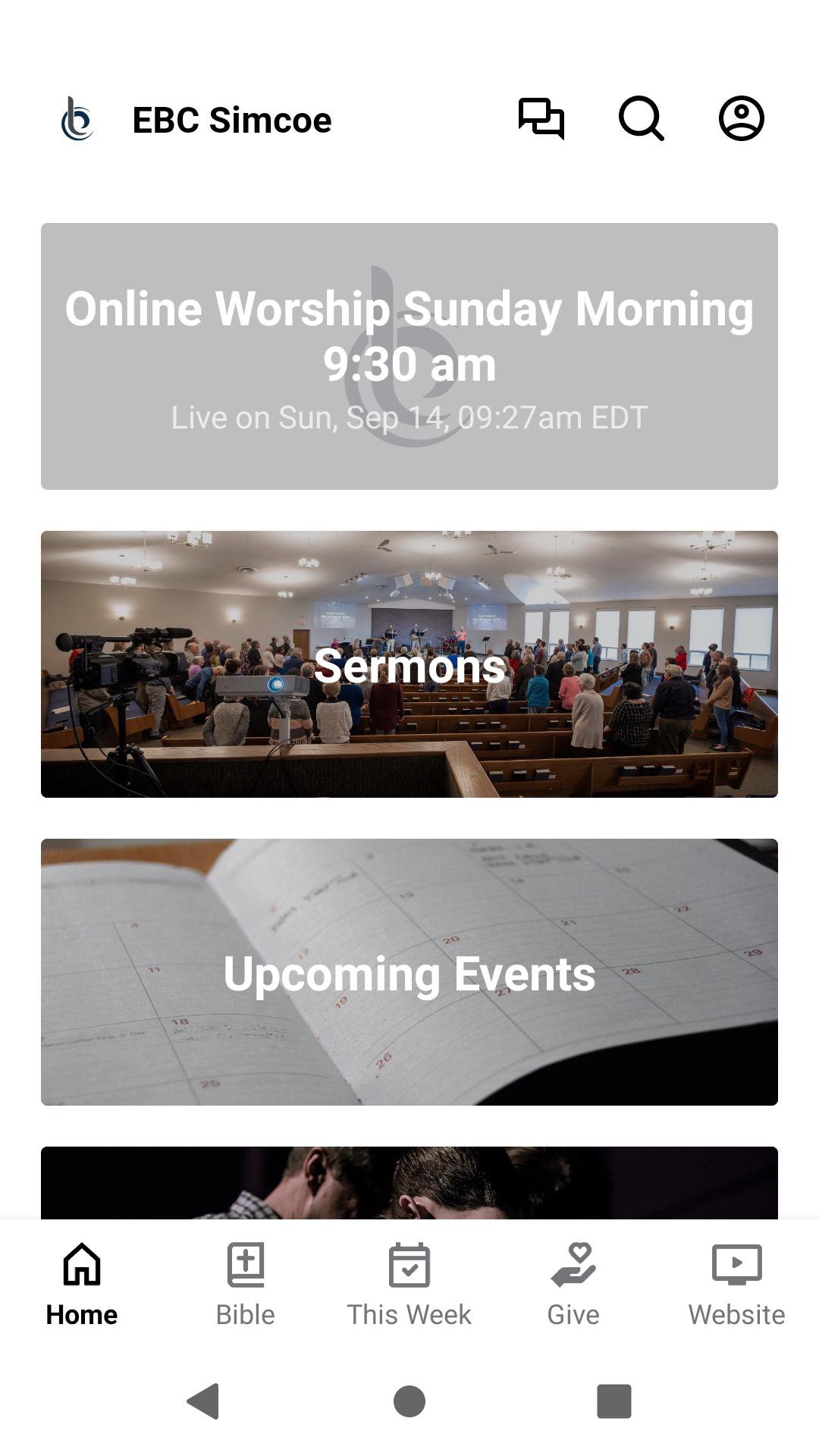The height and width of the screenshot is (1456, 819).
Task: Open the Online Worship Sunday Morning card
Action: click(409, 356)
